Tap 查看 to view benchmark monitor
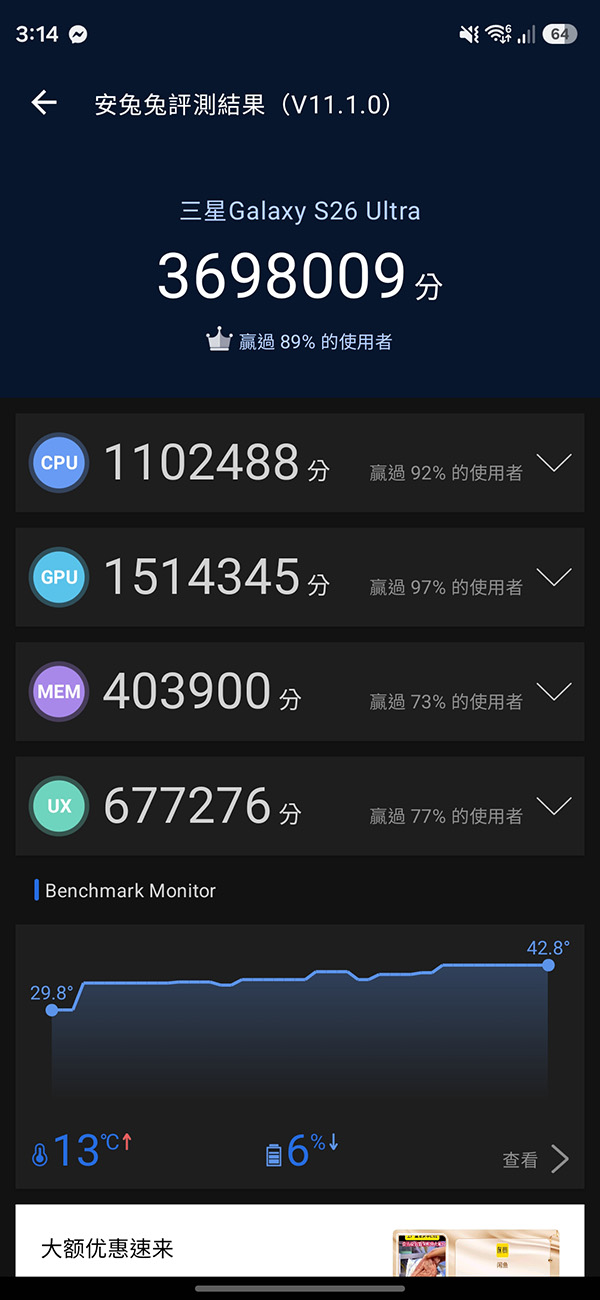Image resolution: width=600 pixels, height=1300 pixels. 535,1159
